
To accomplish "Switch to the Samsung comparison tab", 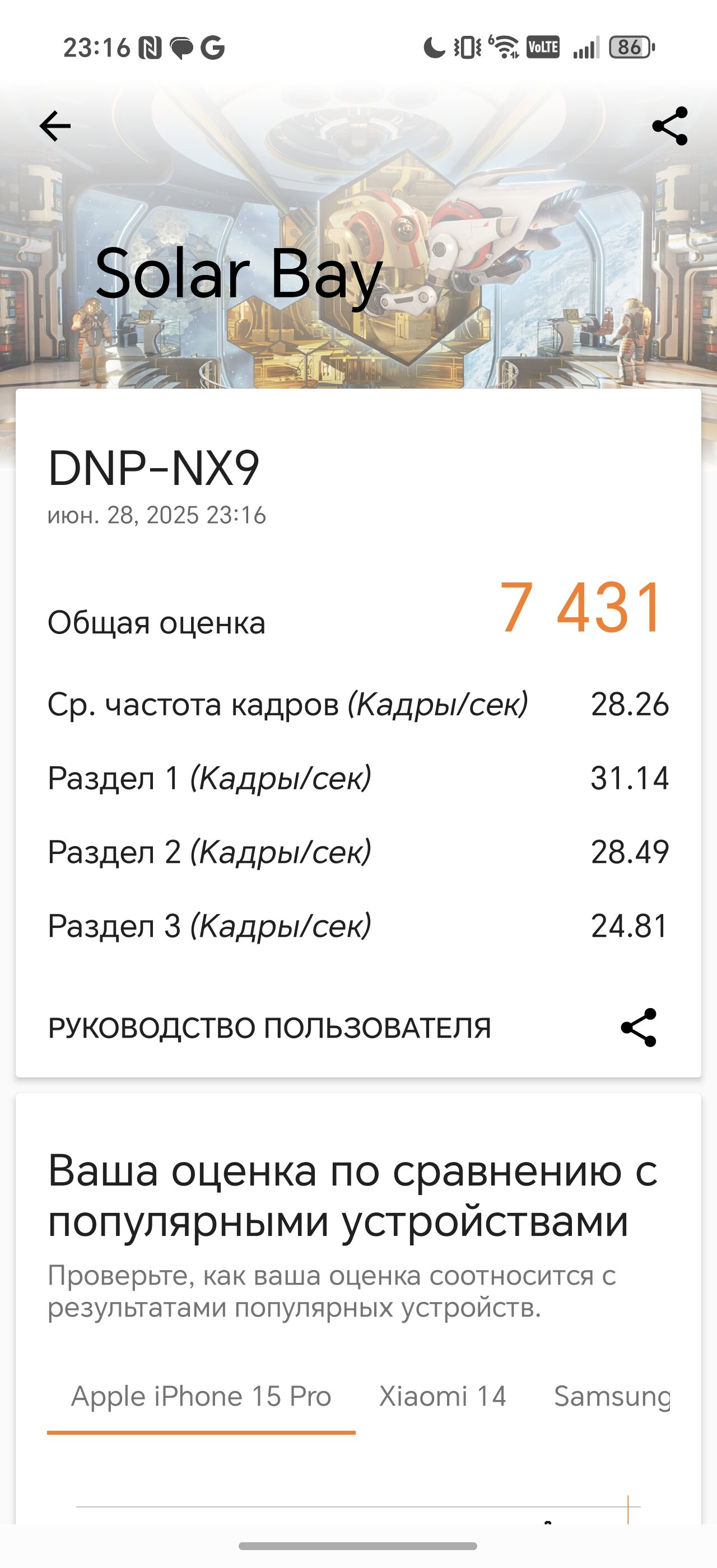I will [x=612, y=1396].
